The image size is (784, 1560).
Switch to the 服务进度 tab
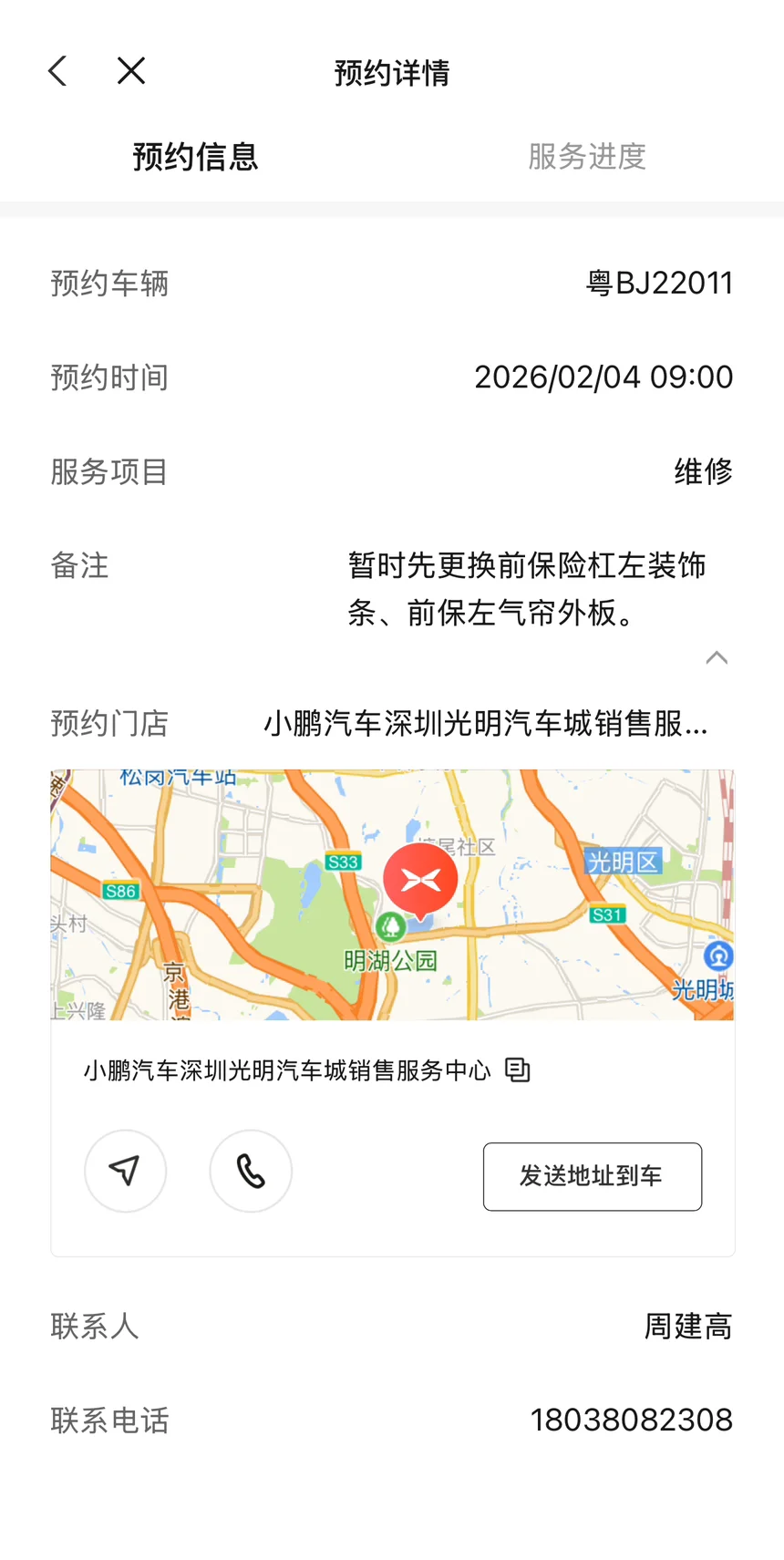tap(587, 157)
